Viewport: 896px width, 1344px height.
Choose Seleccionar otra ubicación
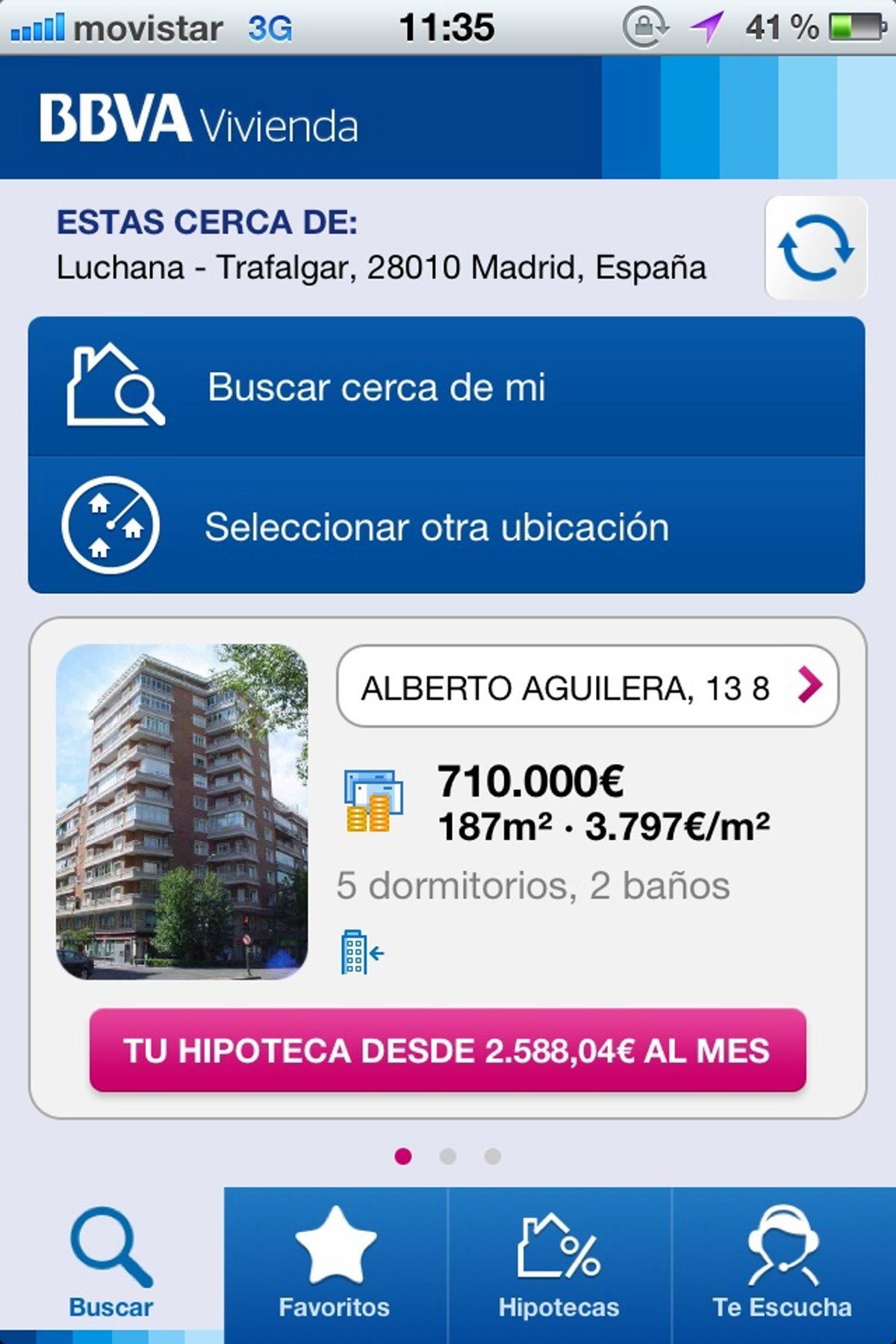coord(447,526)
